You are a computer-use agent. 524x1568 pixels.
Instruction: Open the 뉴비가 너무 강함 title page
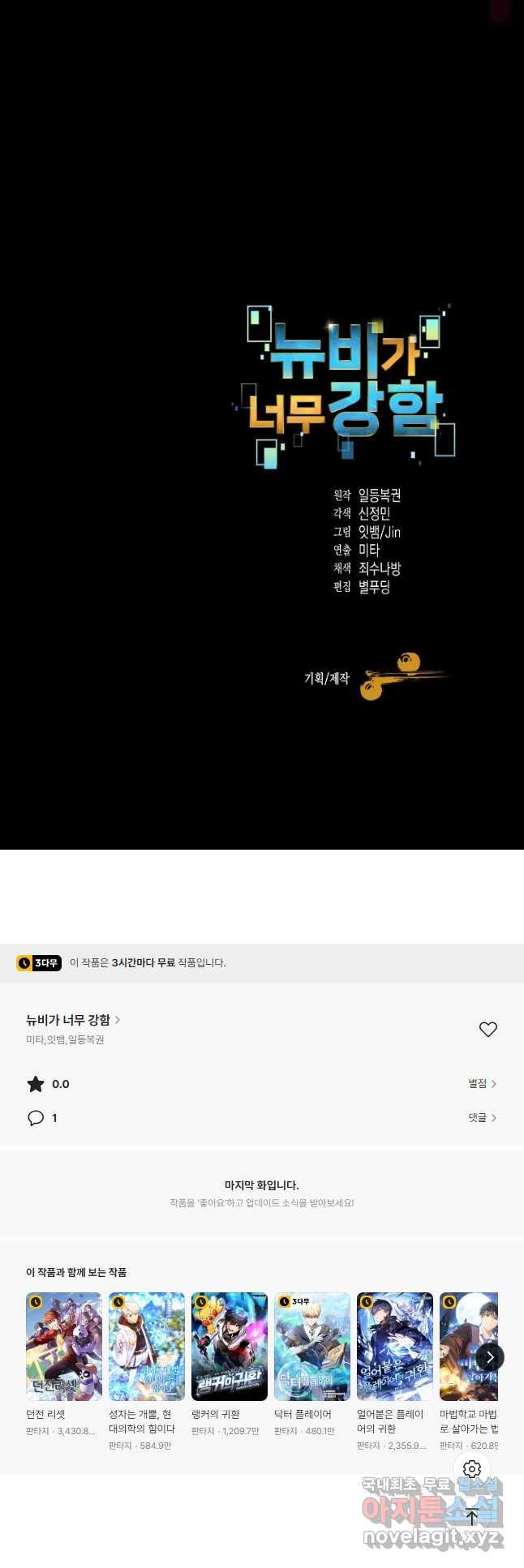pos(72,1020)
